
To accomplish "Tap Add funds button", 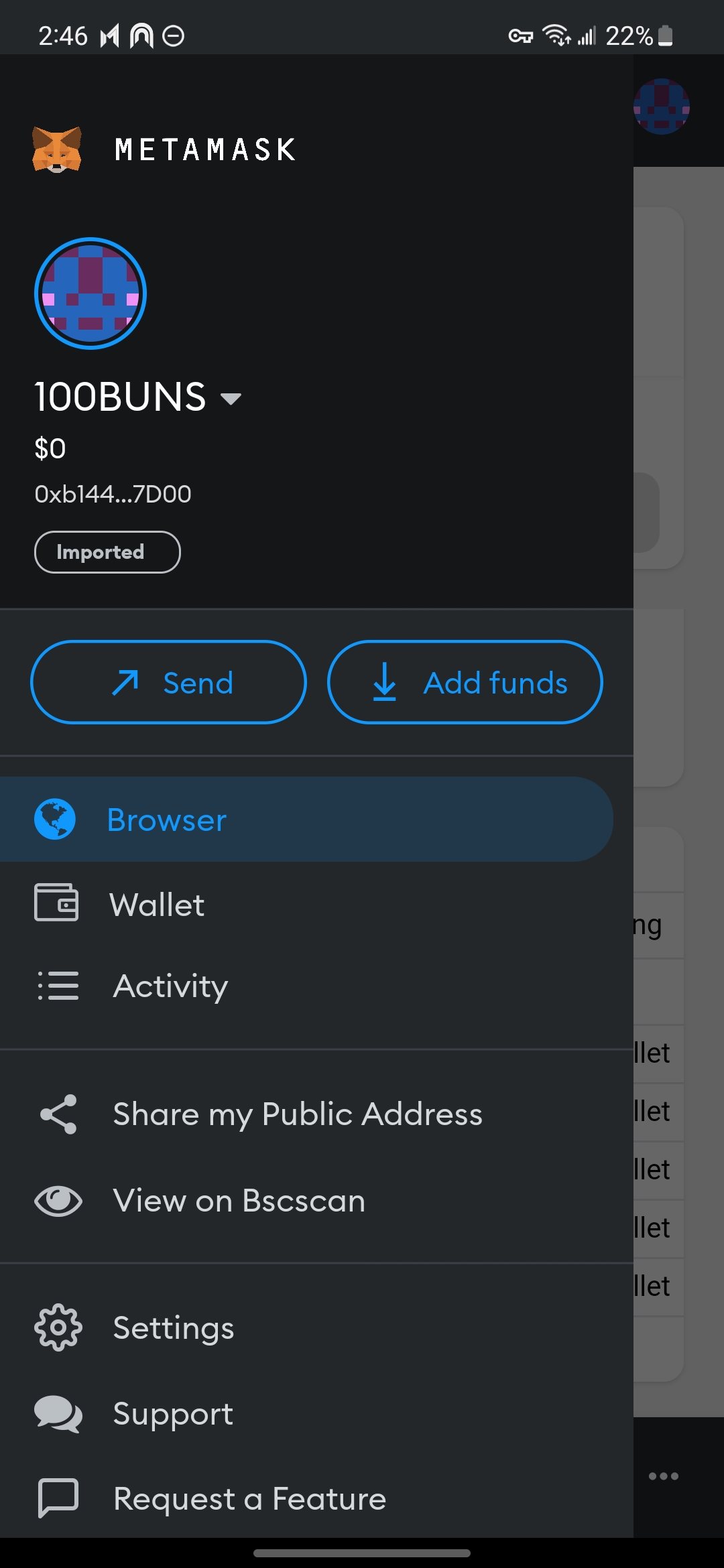I will point(465,682).
